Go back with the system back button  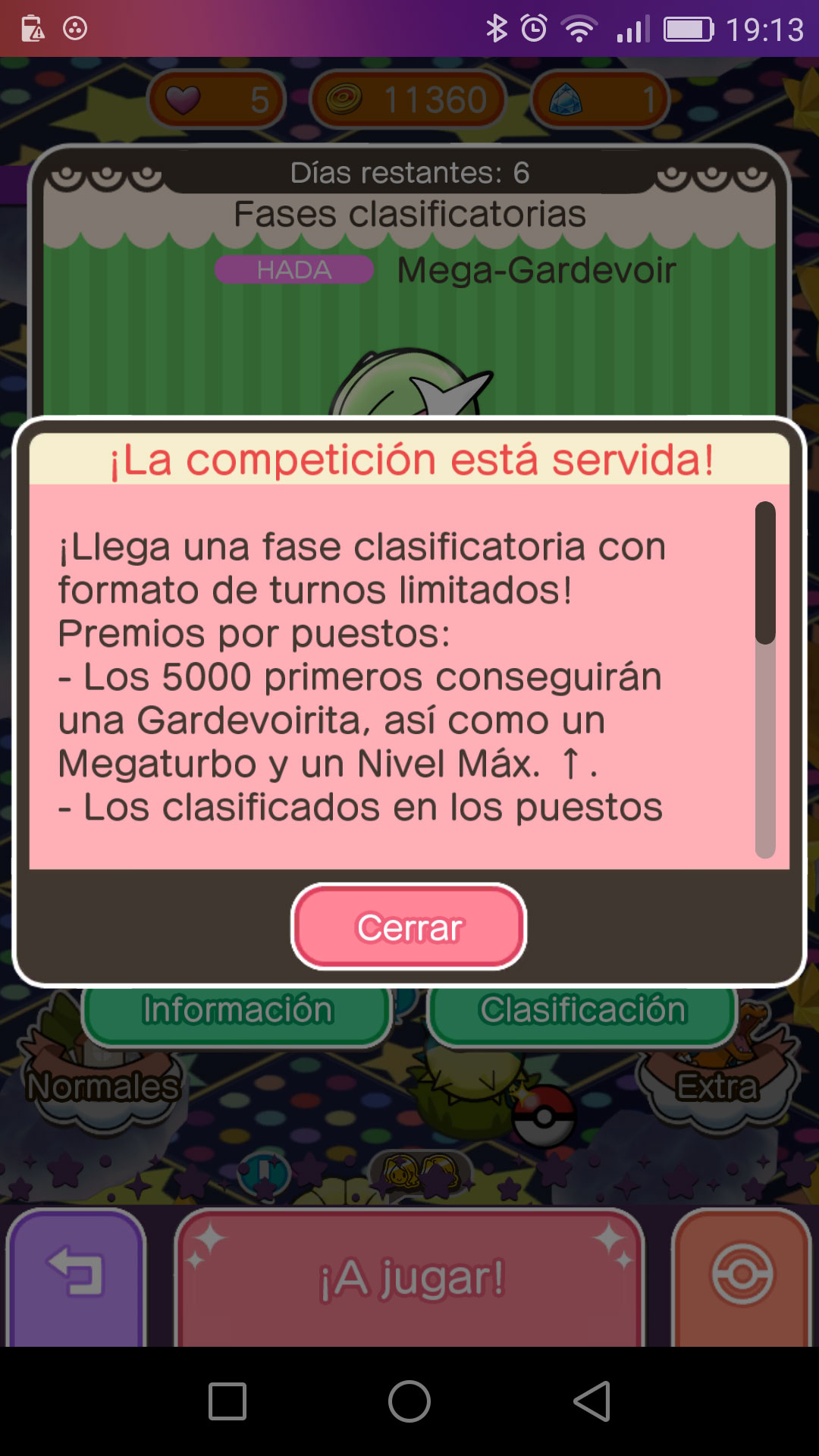point(591,1401)
